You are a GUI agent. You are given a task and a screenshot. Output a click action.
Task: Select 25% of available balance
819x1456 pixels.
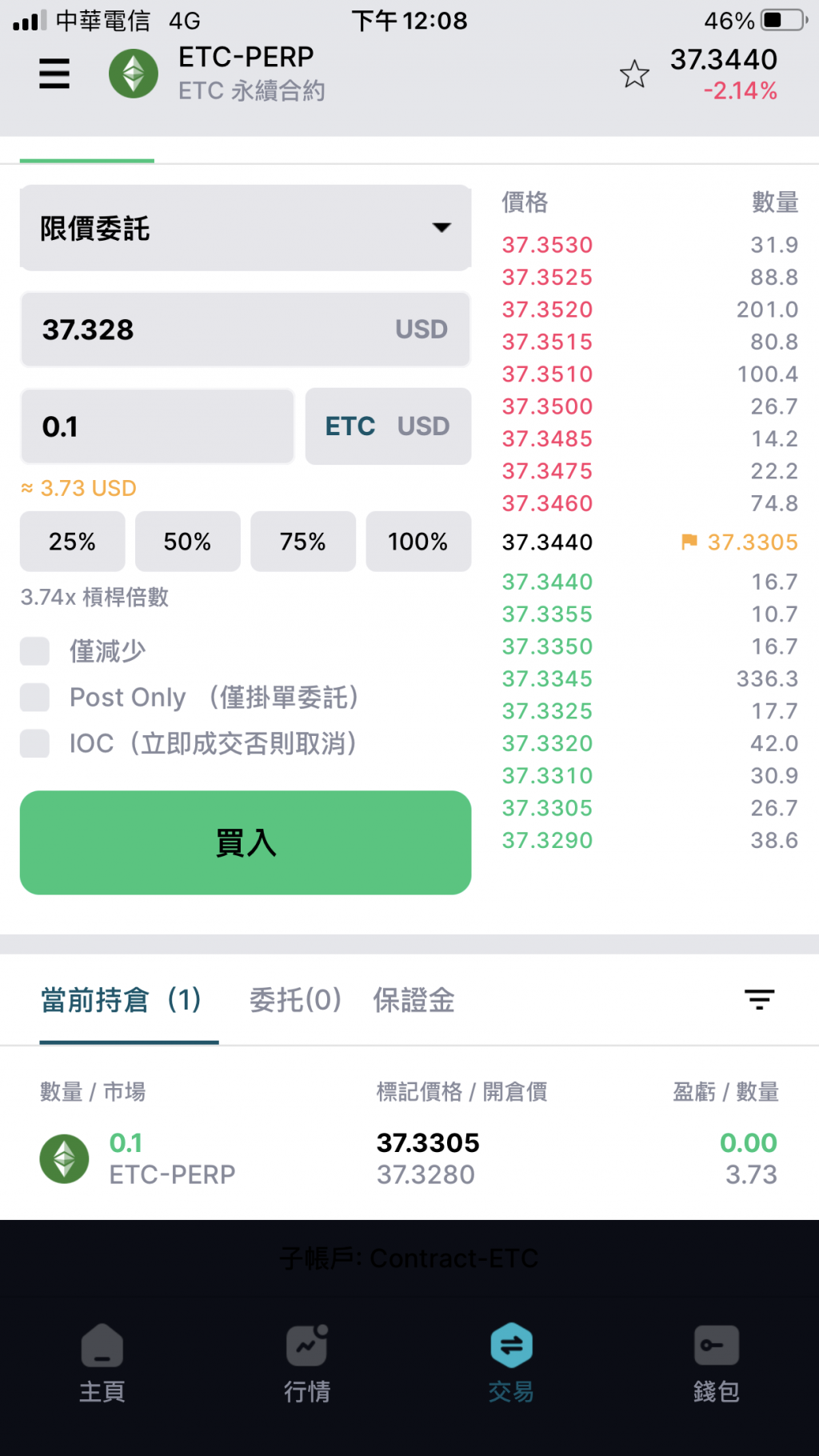tap(72, 542)
